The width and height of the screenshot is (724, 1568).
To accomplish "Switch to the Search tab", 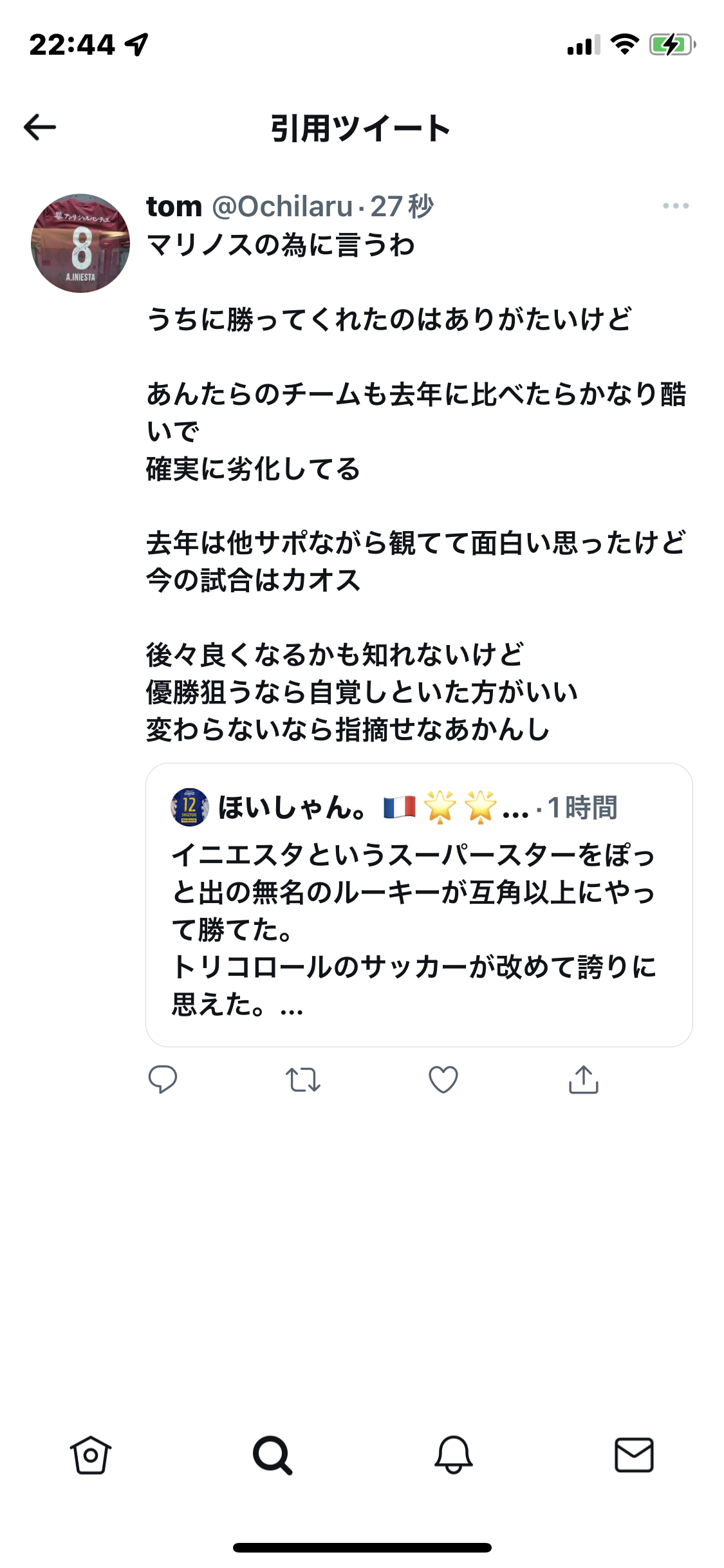I will [x=272, y=1455].
